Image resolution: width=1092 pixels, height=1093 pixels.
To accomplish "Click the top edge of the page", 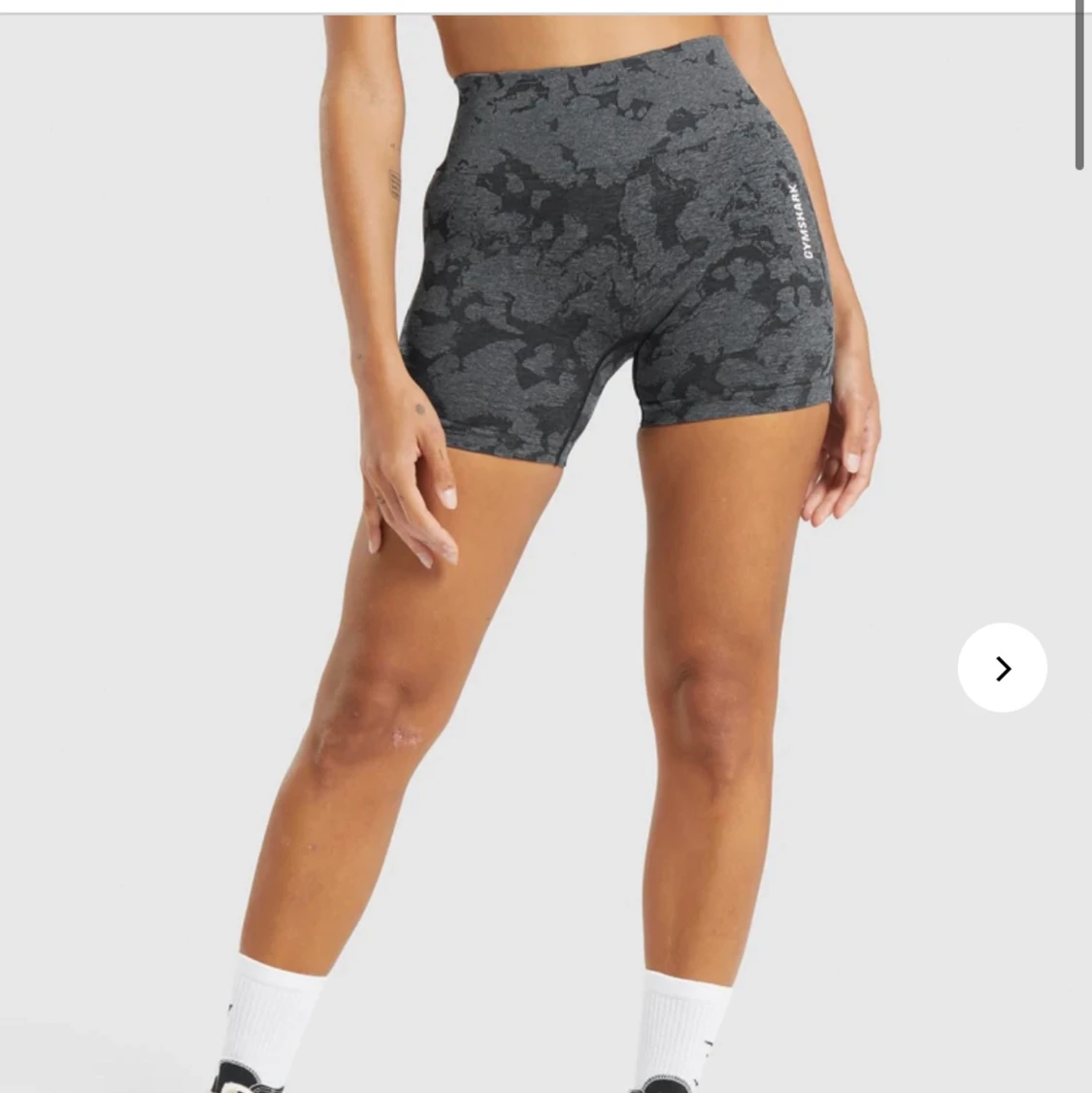I will [x=544, y=4].
